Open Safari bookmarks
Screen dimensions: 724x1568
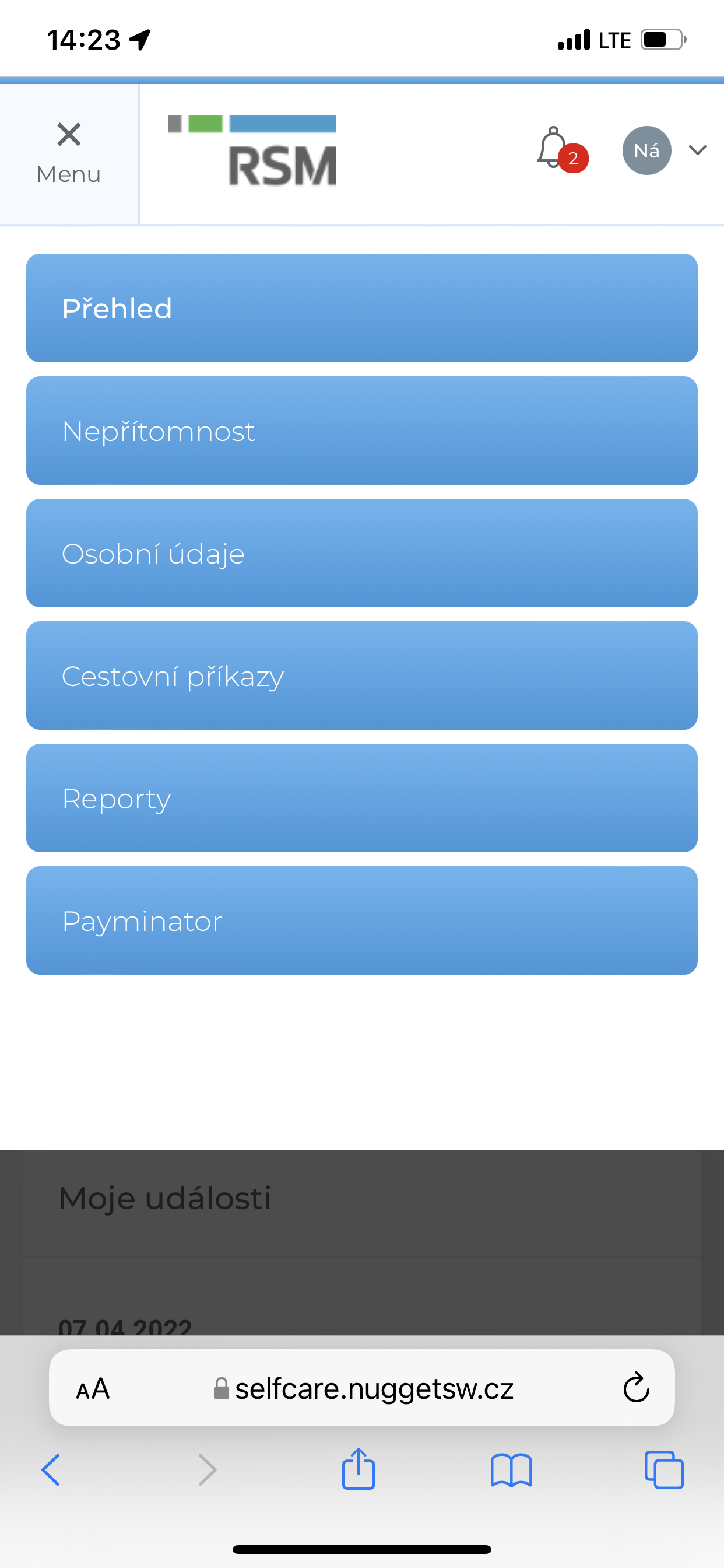coord(511,1471)
